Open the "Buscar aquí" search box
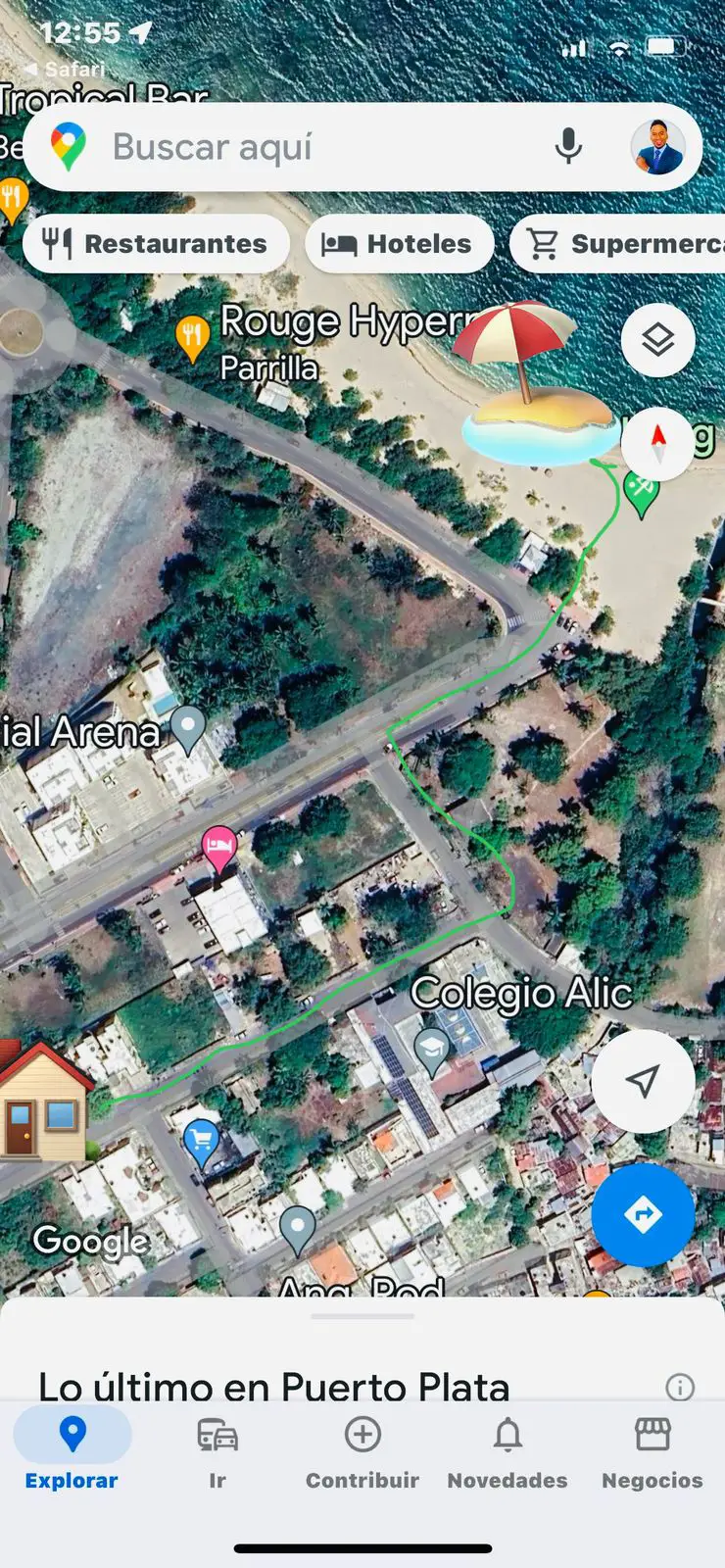Screen dimensions: 725x1568 294,147
